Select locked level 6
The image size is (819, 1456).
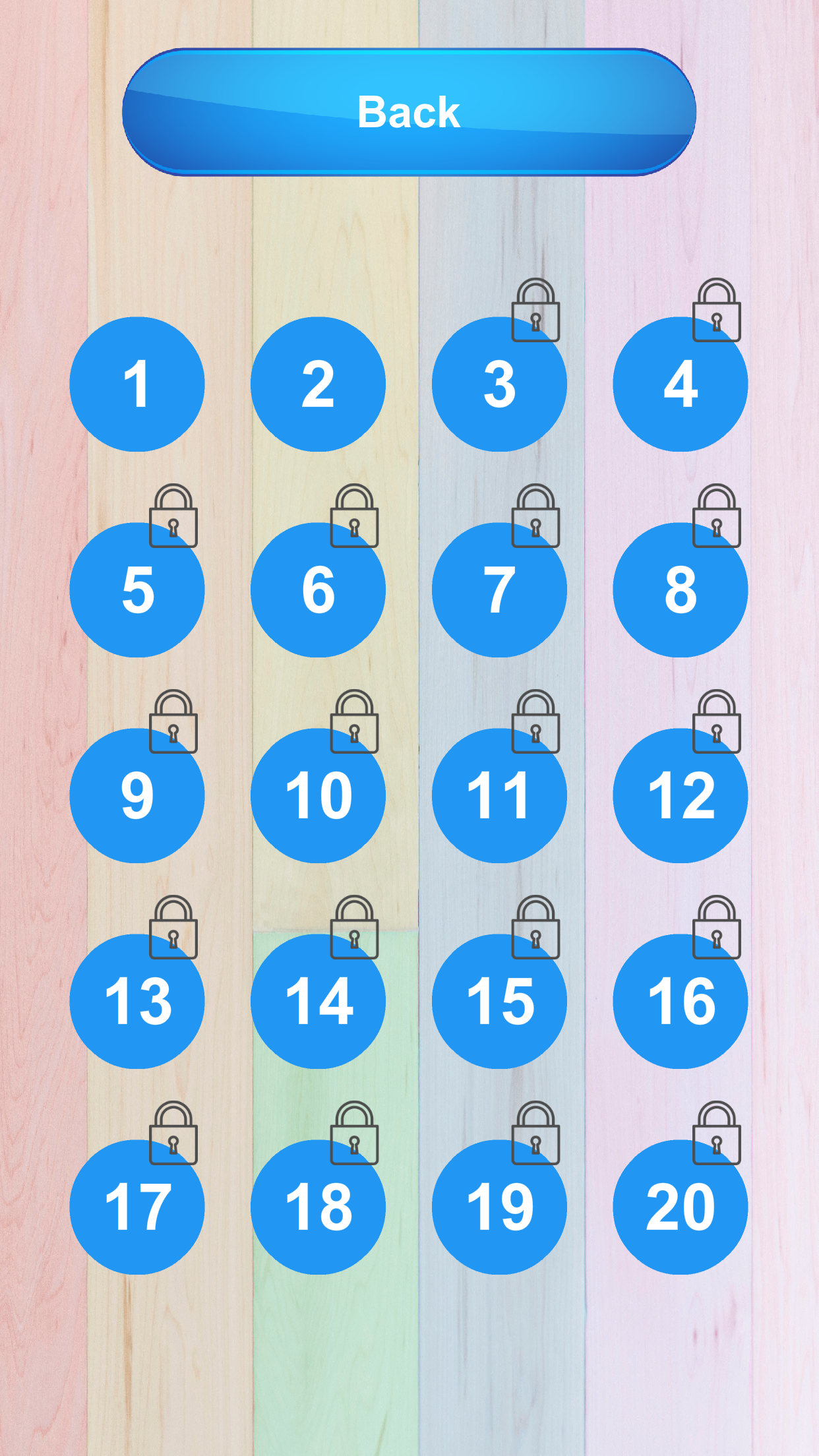tap(318, 590)
